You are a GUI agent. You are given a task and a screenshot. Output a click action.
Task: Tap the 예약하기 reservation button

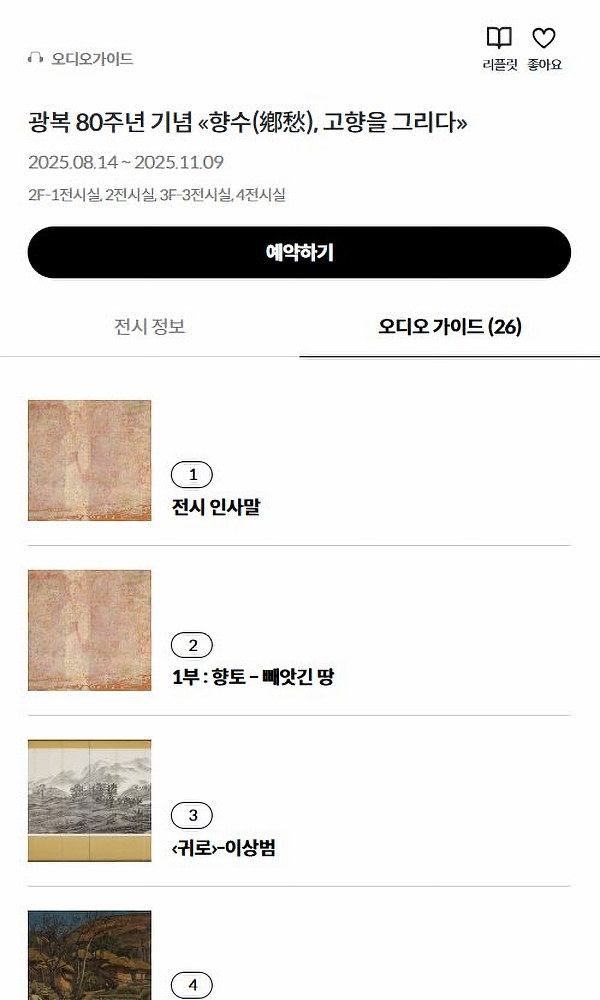[299, 252]
